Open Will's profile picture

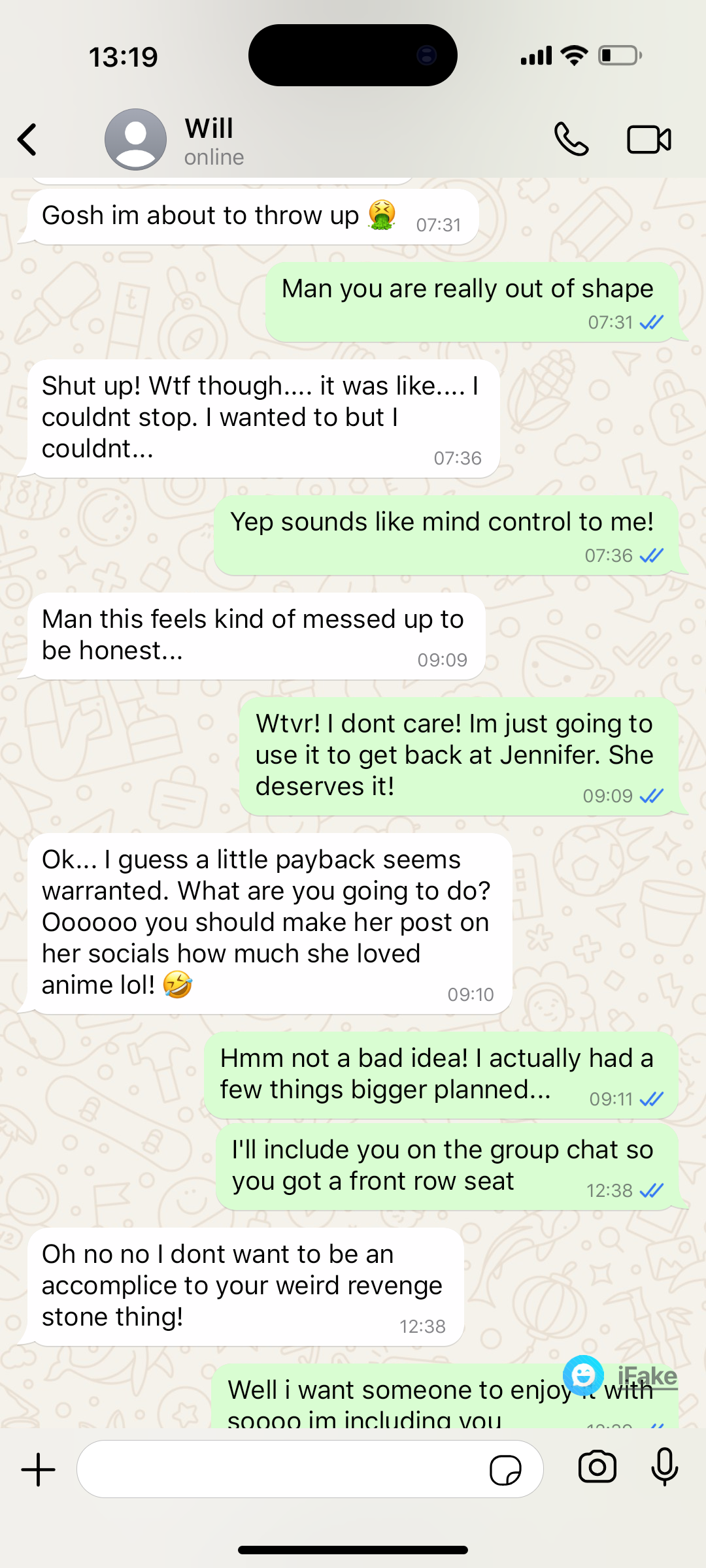(136, 140)
